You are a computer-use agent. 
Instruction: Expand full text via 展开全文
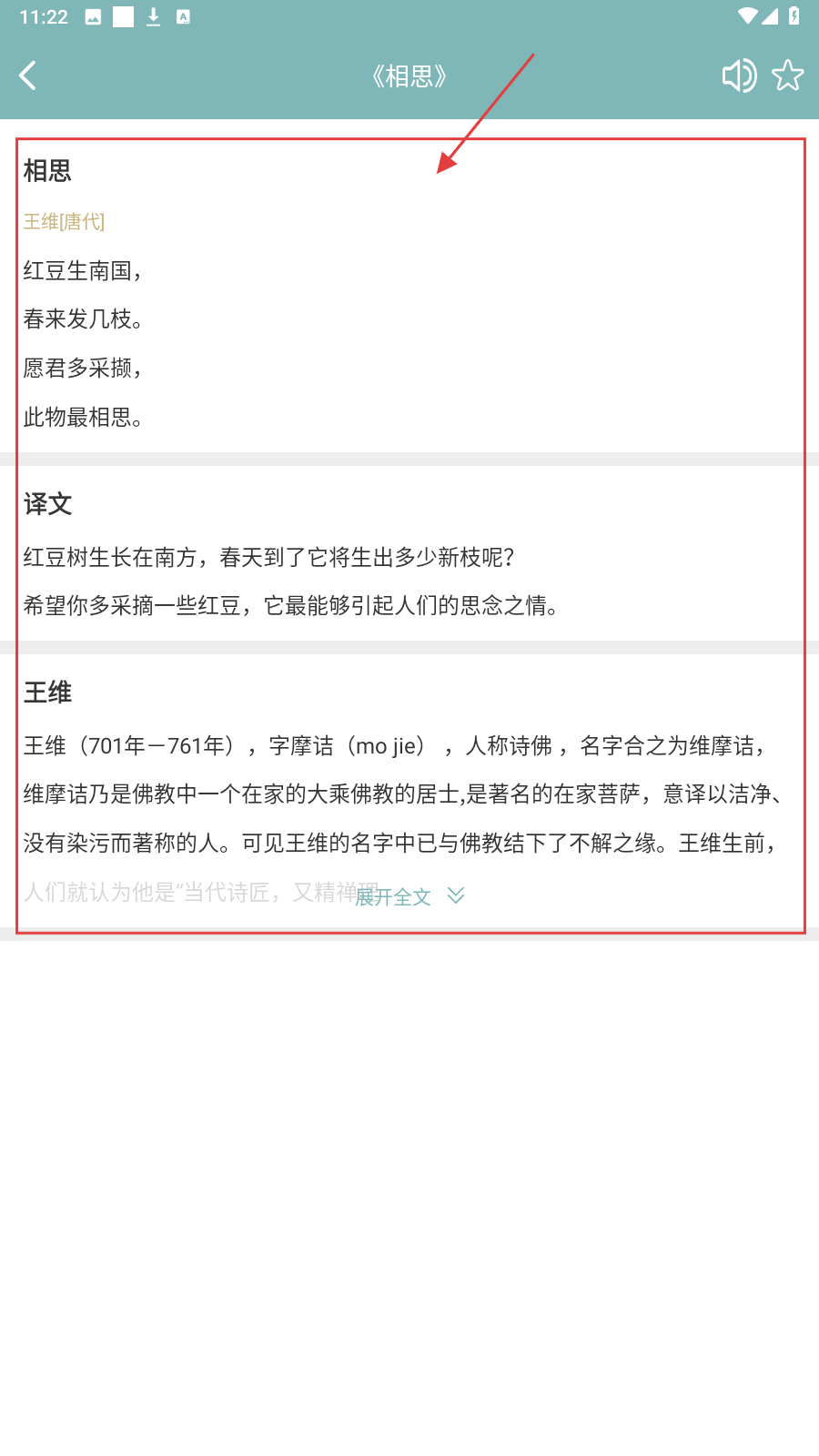[409, 896]
